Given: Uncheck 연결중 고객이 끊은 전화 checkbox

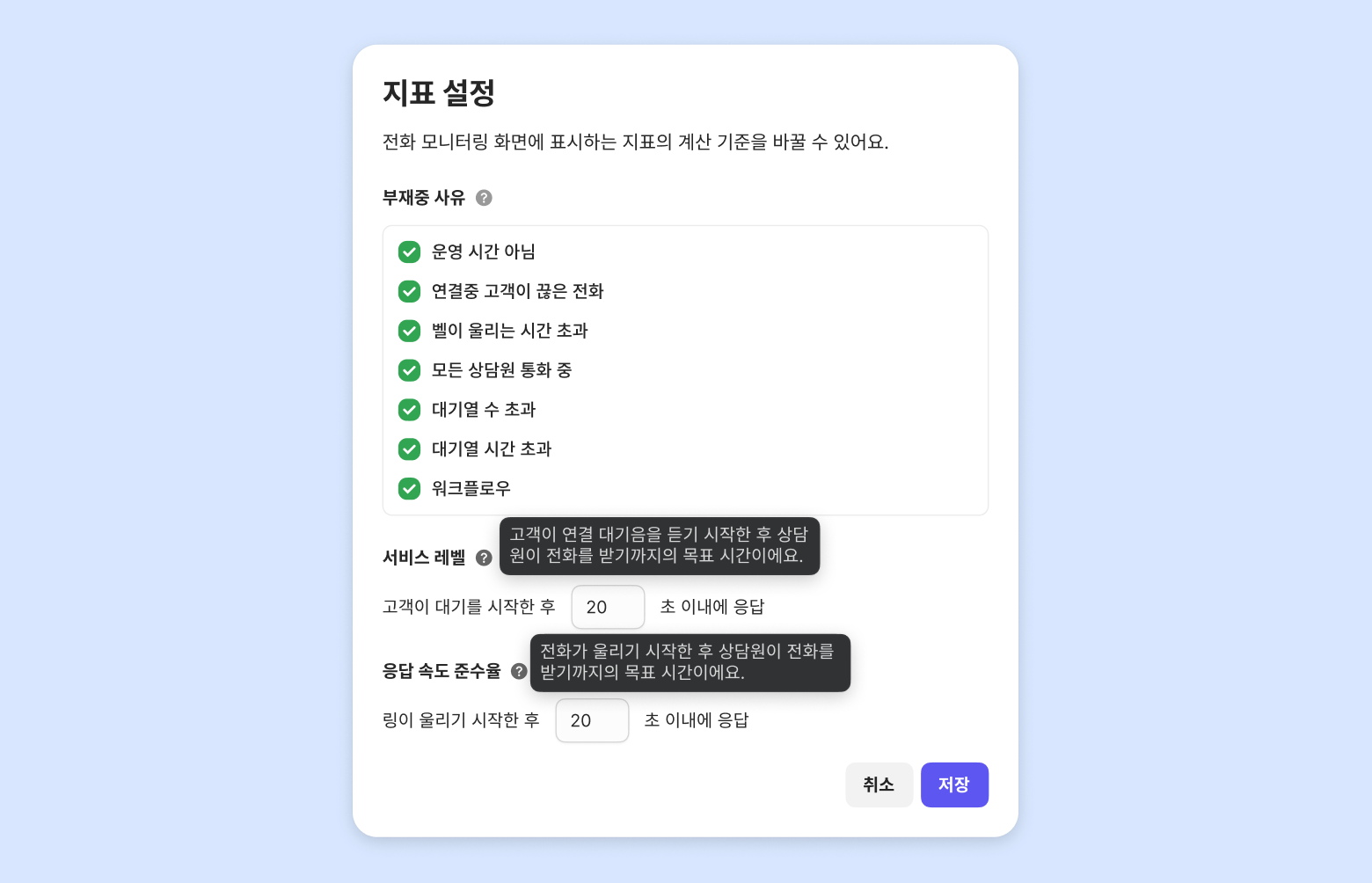Looking at the screenshot, I should pos(410,291).
